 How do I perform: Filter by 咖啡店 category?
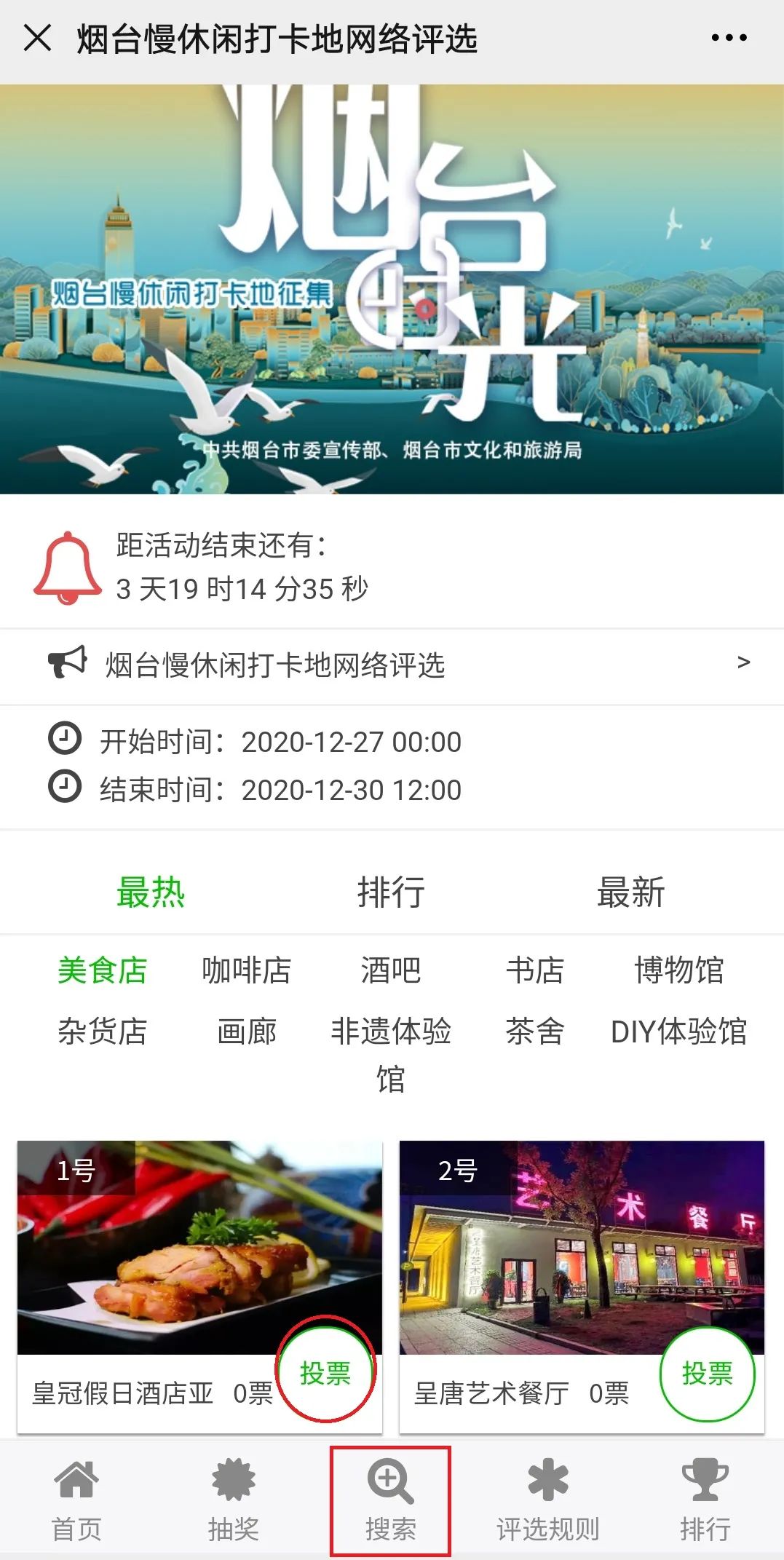point(246,970)
